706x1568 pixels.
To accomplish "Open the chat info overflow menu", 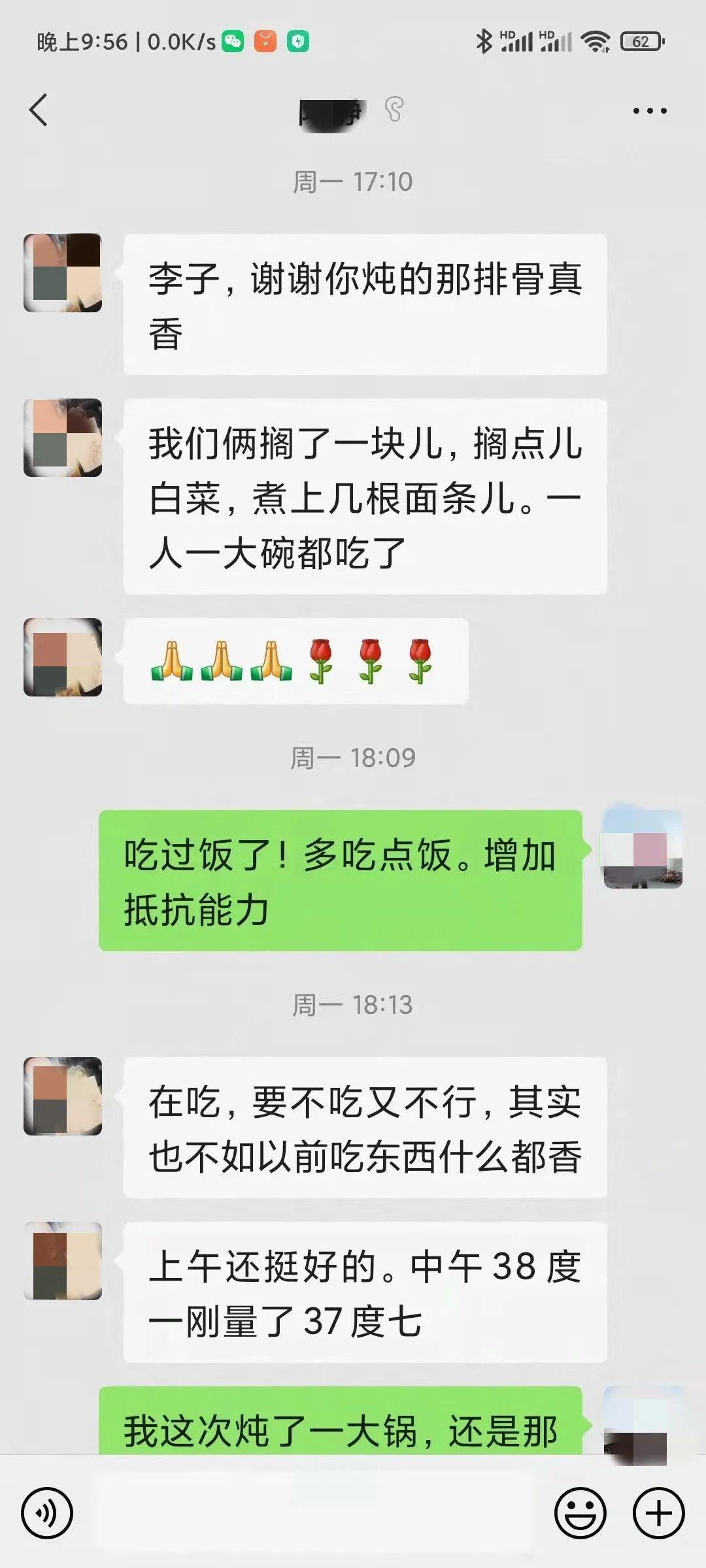I will click(x=649, y=111).
